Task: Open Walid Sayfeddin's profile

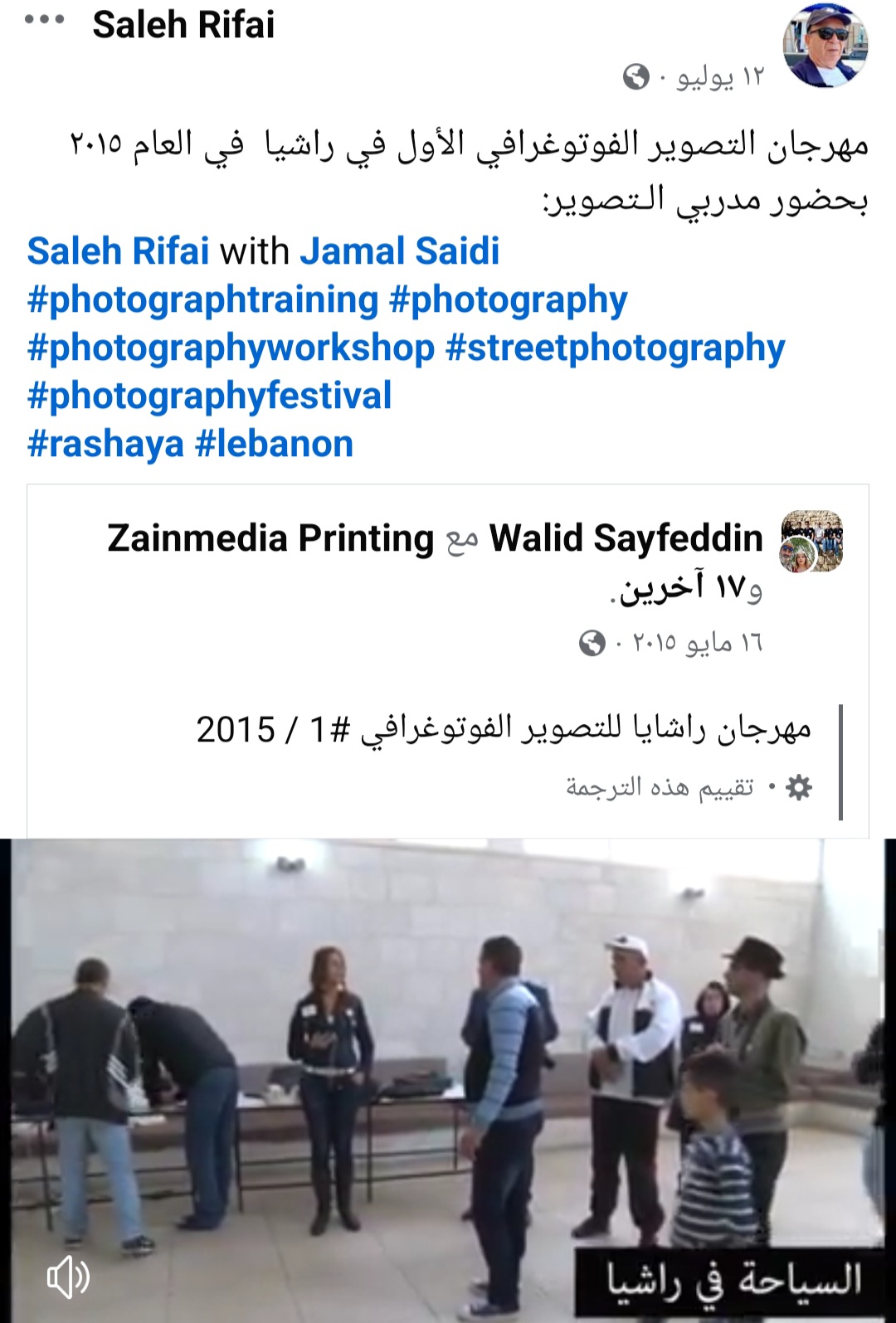Action: 626,538
